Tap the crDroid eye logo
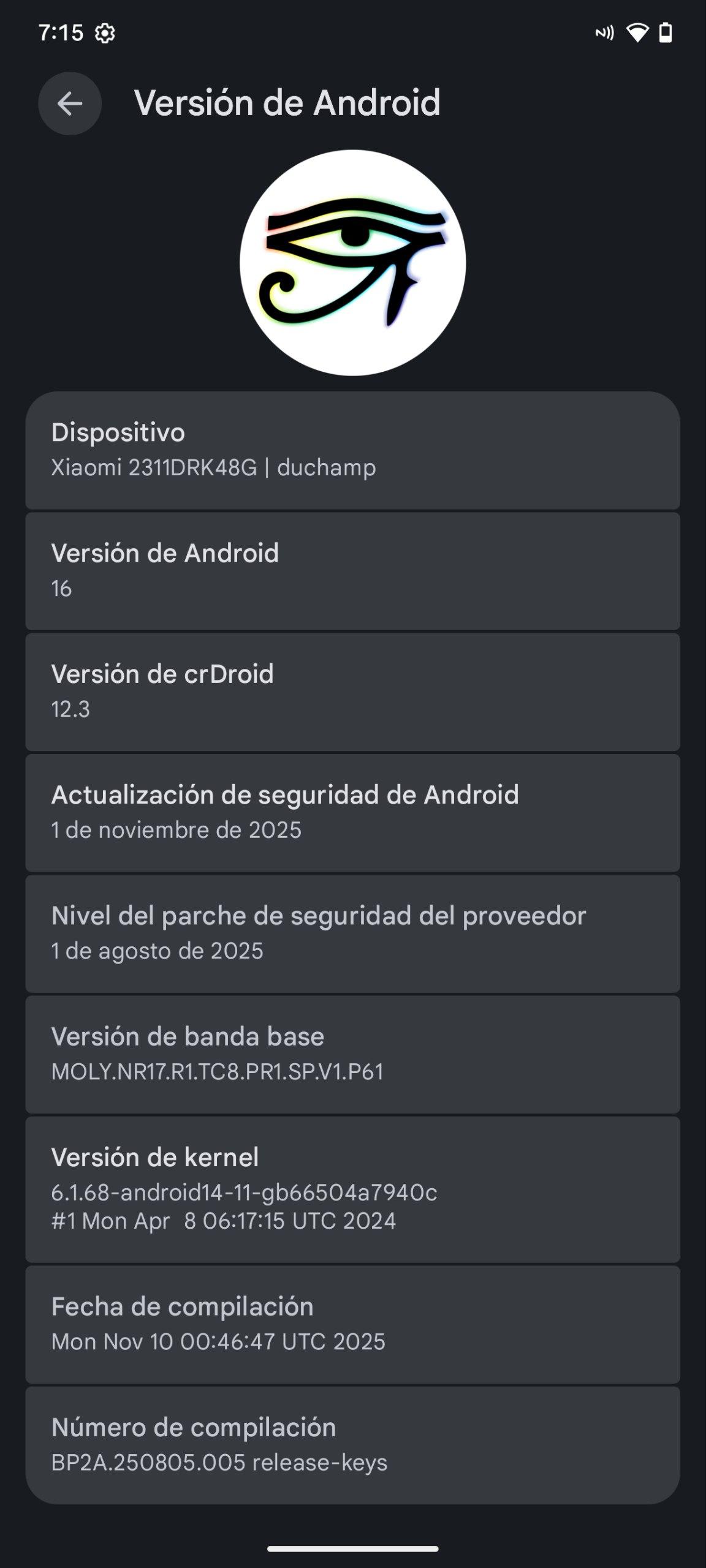706x1568 pixels. tap(352, 263)
